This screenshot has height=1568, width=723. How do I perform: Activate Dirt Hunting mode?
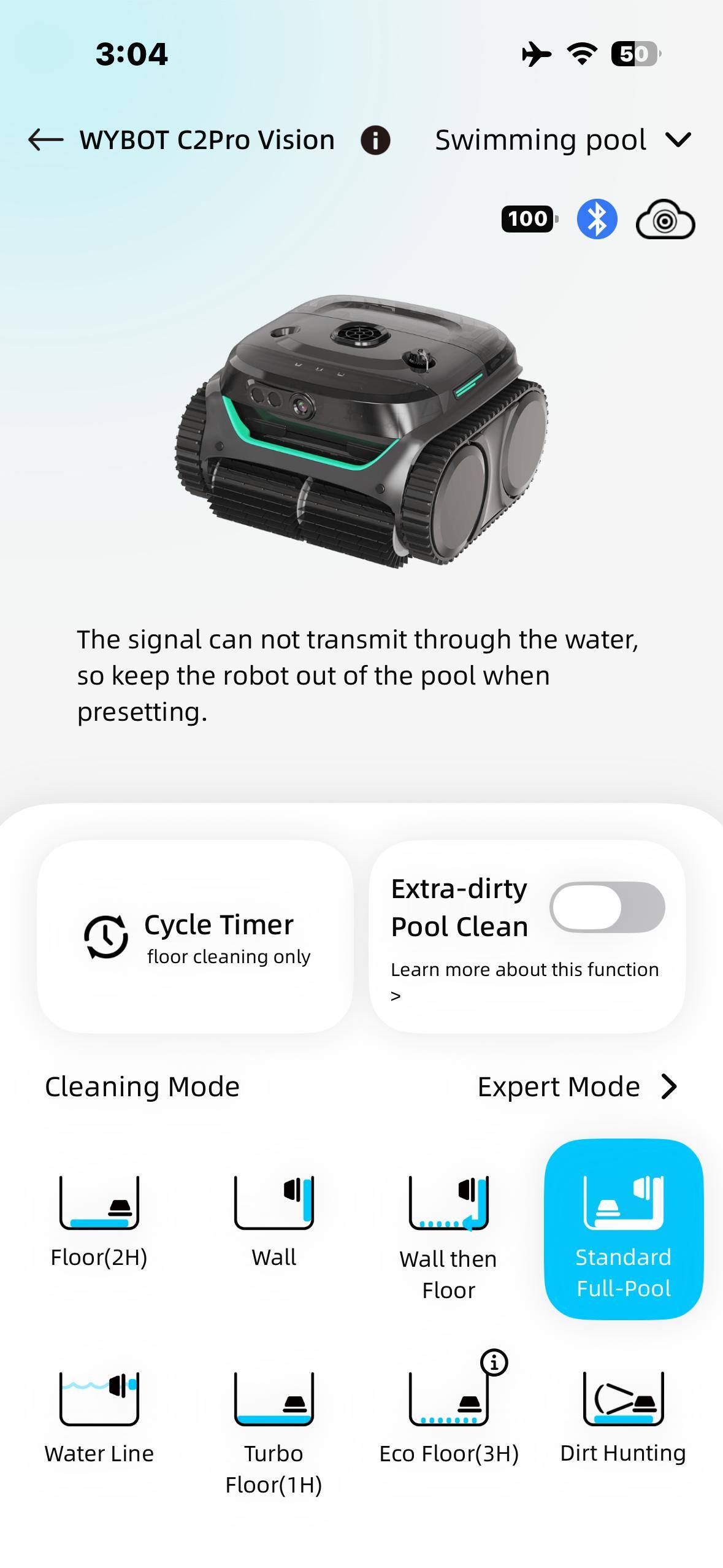[623, 1417]
